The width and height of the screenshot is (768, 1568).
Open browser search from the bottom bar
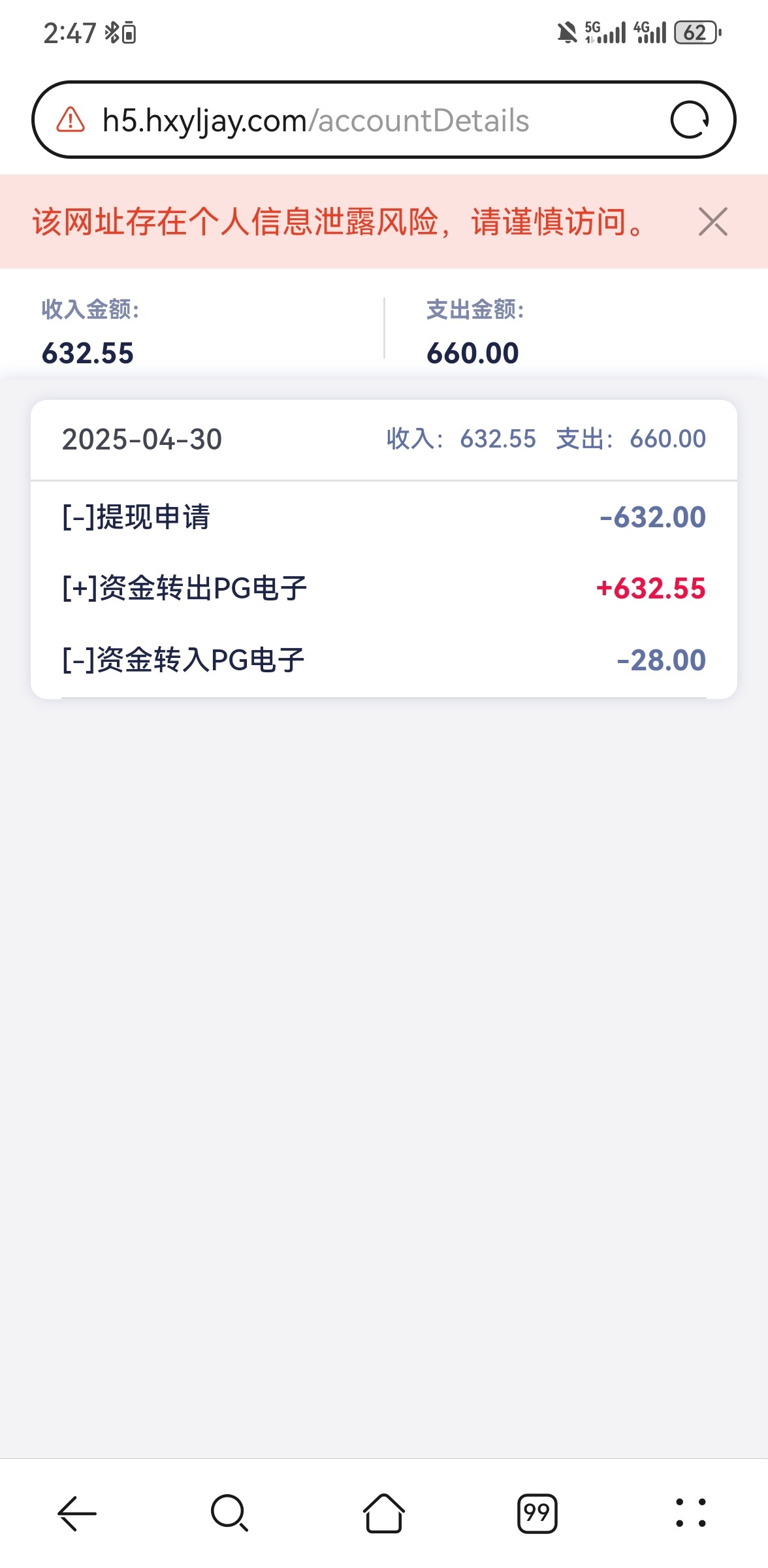(229, 1513)
